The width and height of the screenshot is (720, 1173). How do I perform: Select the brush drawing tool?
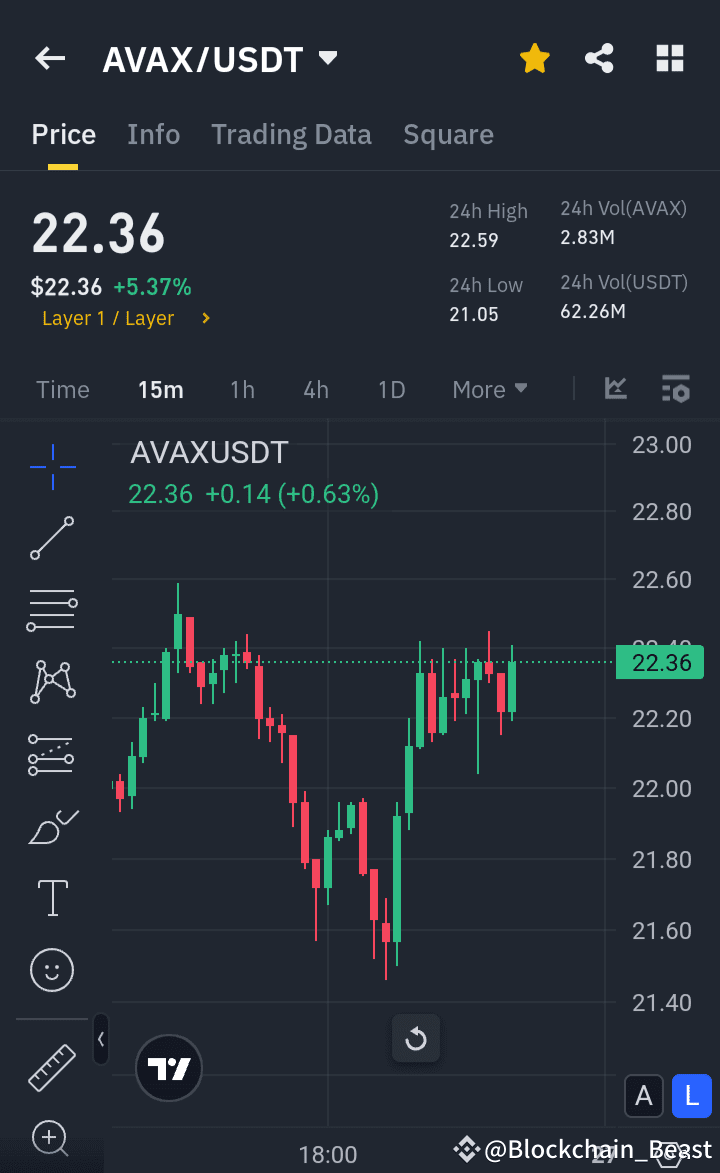(x=51, y=826)
